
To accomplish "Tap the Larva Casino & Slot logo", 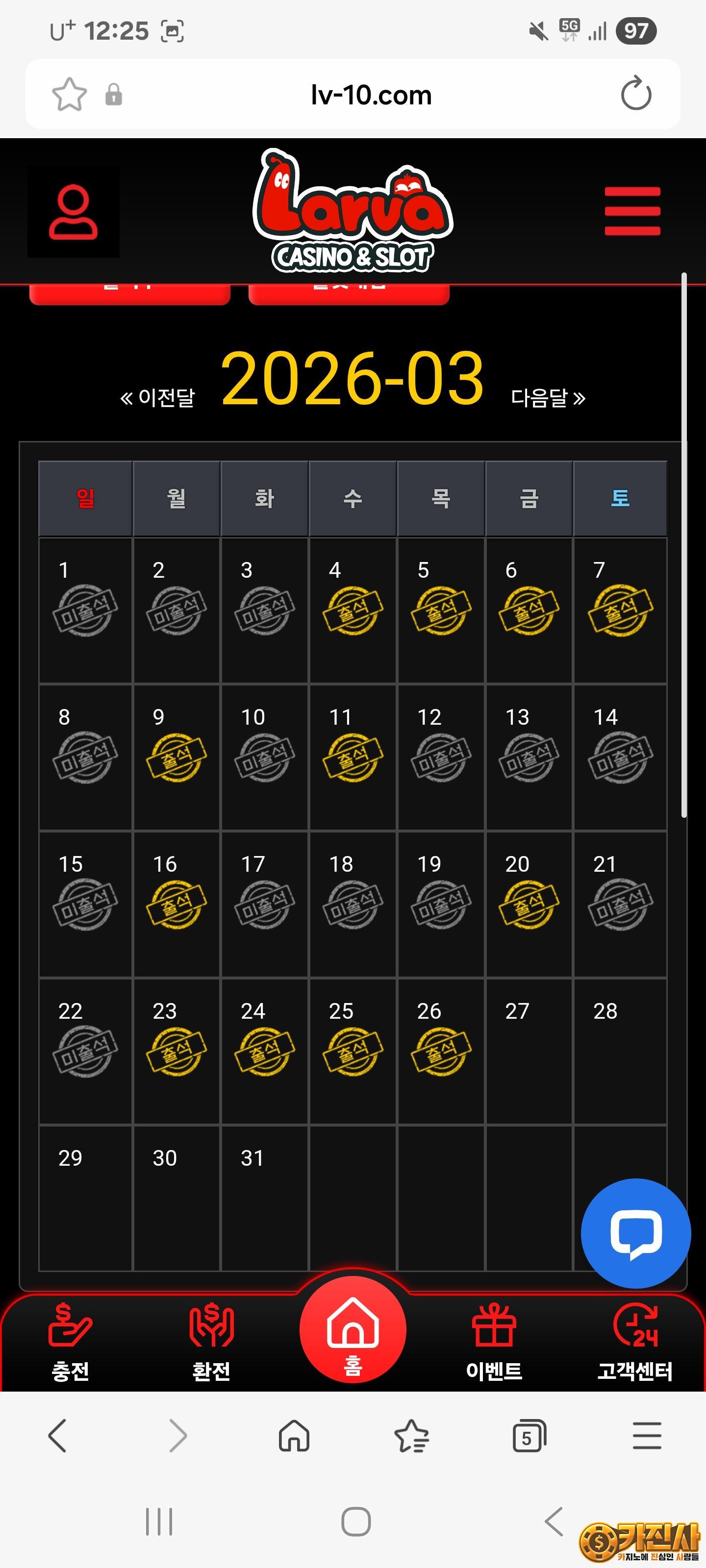I will pyautogui.click(x=353, y=211).
